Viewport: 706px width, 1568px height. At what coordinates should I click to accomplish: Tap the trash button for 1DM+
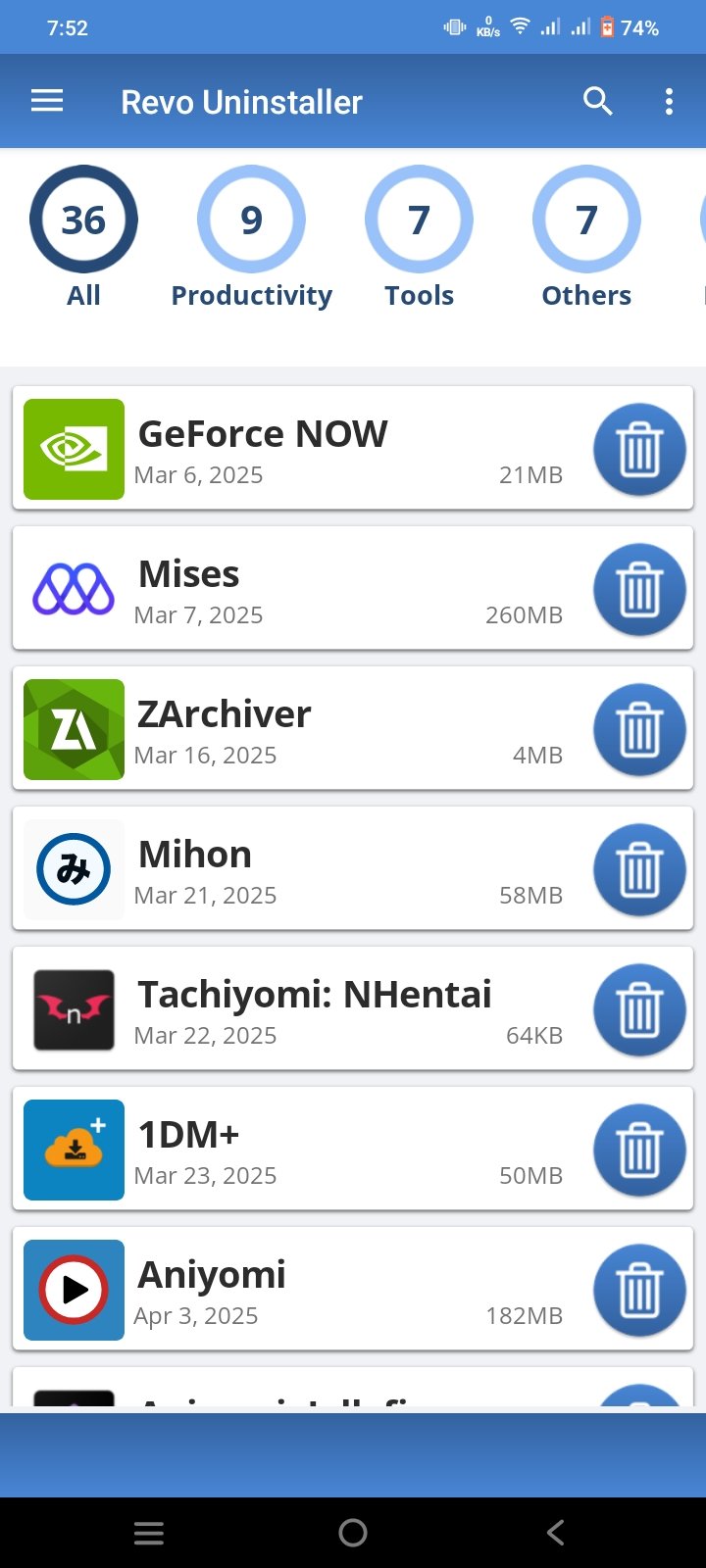coord(639,1151)
